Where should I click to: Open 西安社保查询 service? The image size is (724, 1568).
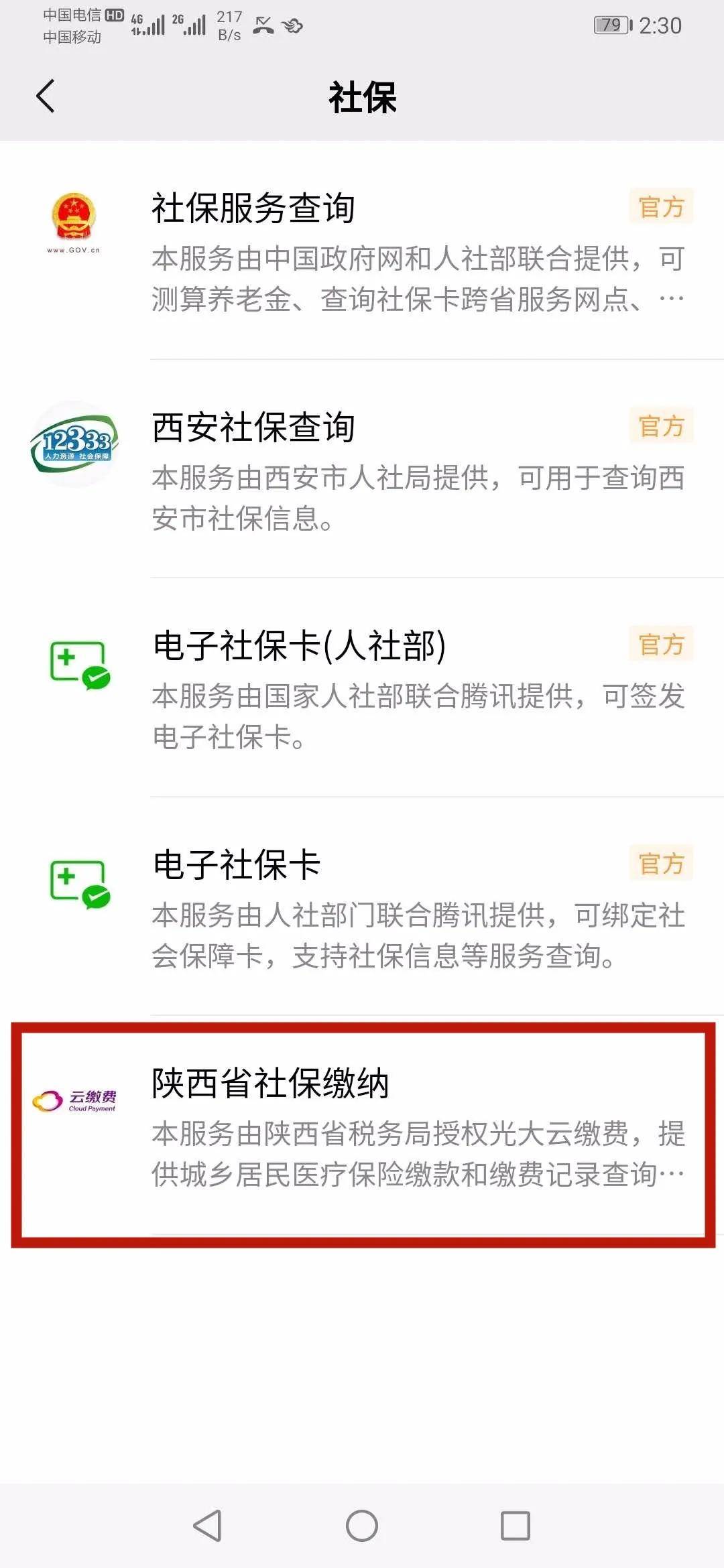(362, 469)
